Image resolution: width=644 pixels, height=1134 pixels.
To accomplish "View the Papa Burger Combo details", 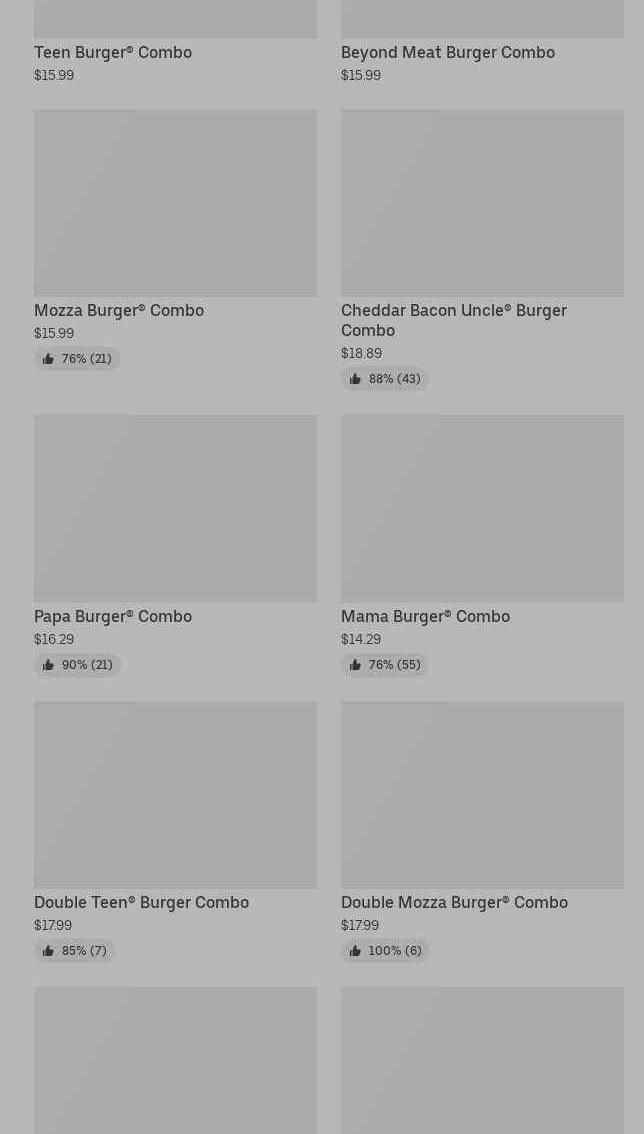I will pos(175,545).
